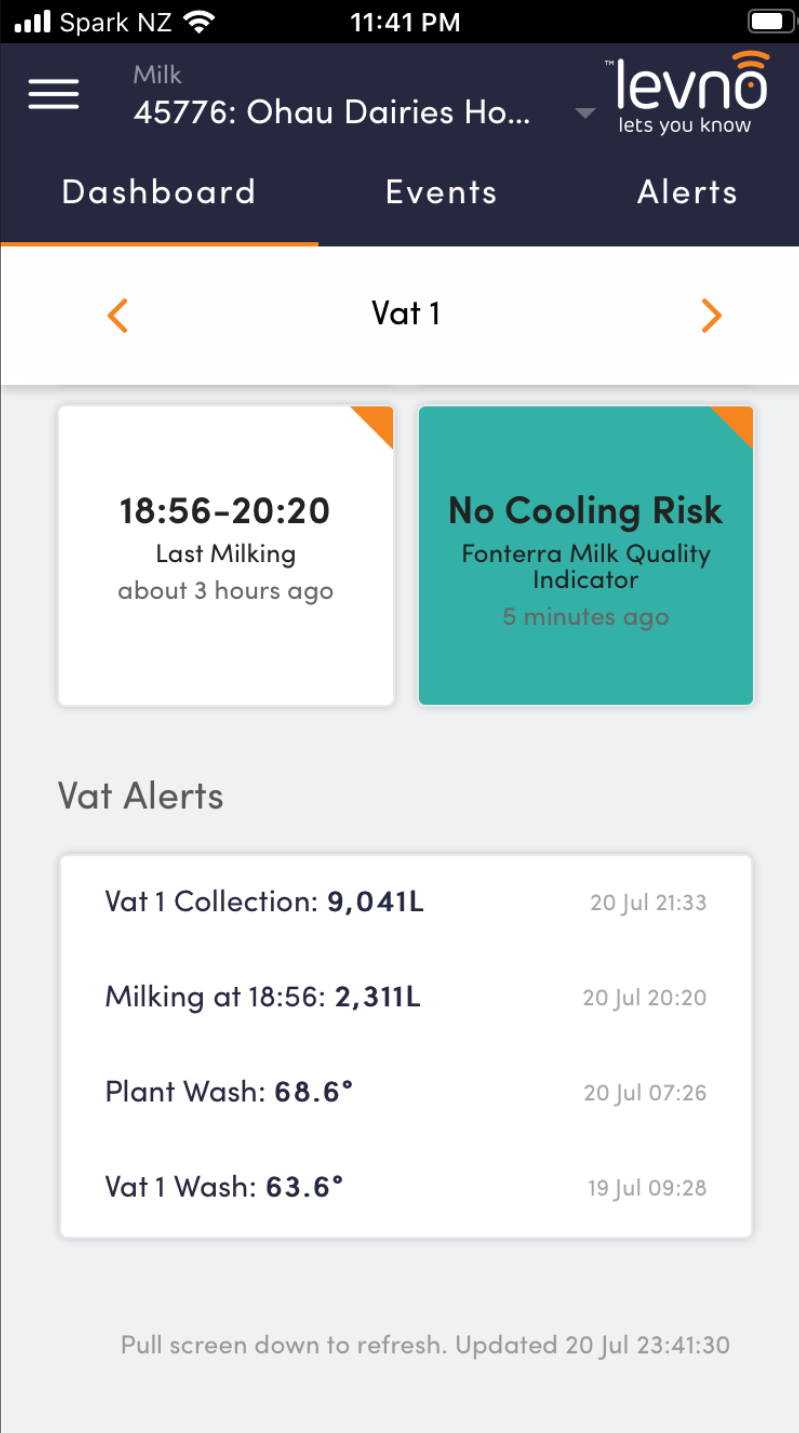This screenshot has height=1433, width=799.
Task: Select the Dashboard tab
Action: pyautogui.click(x=159, y=192)
